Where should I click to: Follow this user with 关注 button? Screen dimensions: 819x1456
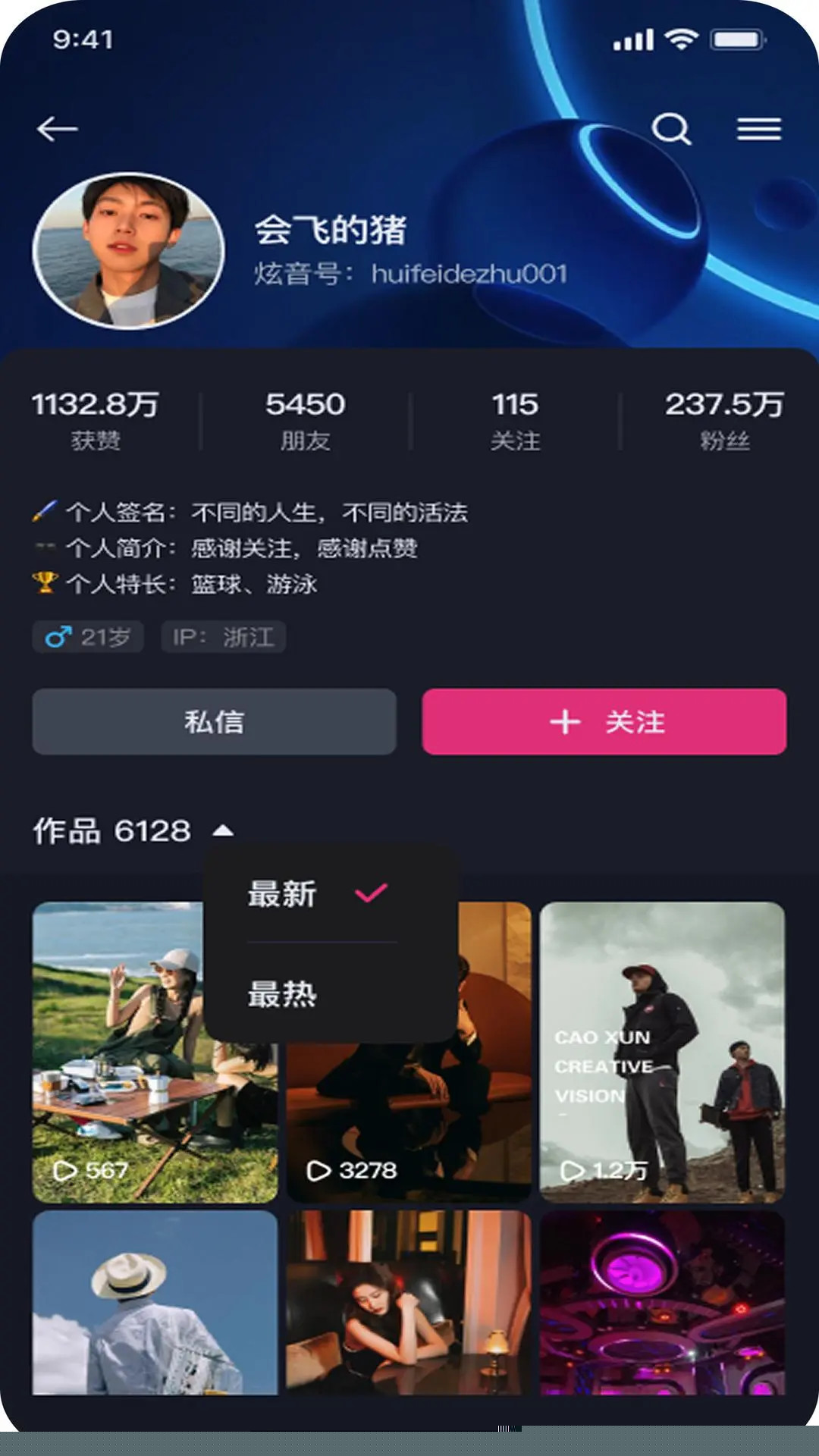coord(604,721)
